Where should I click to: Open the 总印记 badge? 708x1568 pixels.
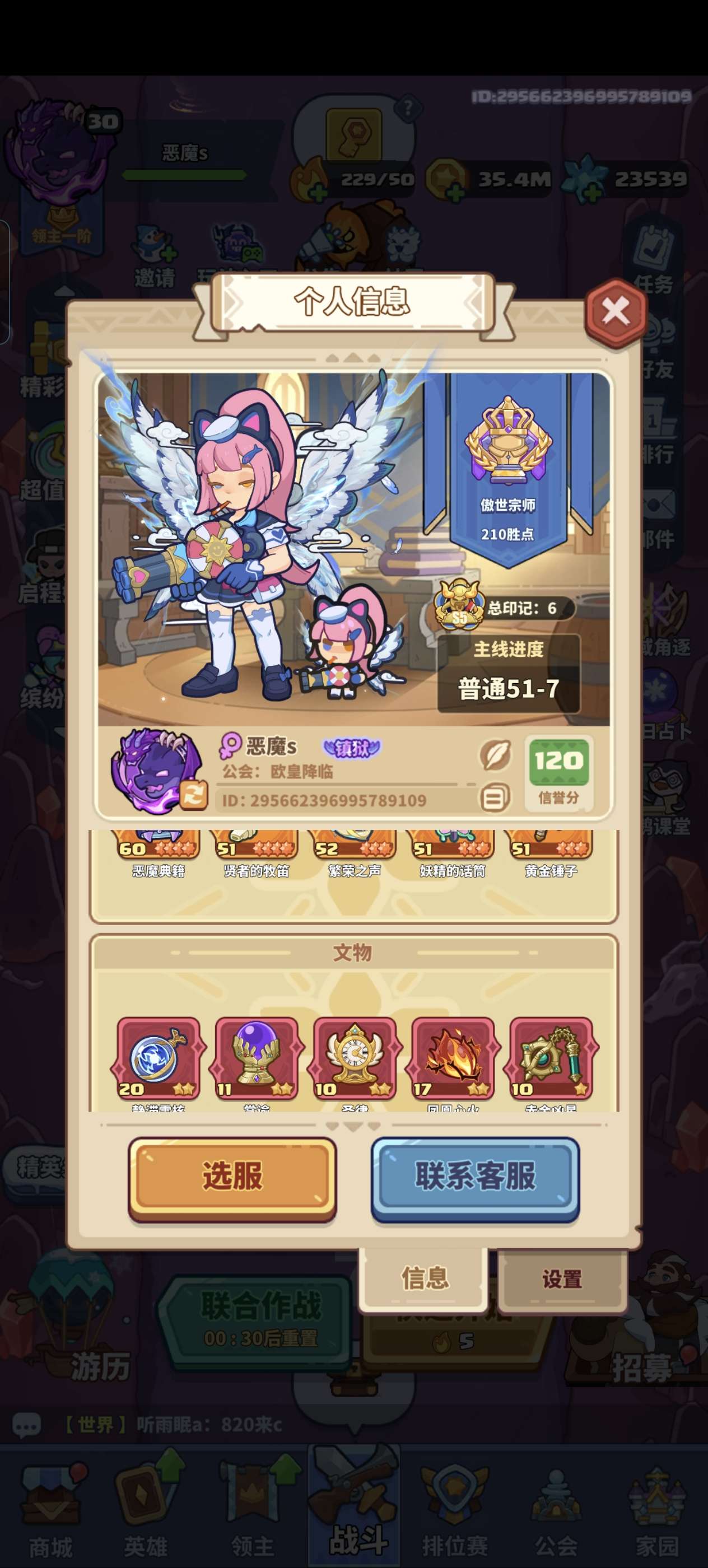(505, 607)
